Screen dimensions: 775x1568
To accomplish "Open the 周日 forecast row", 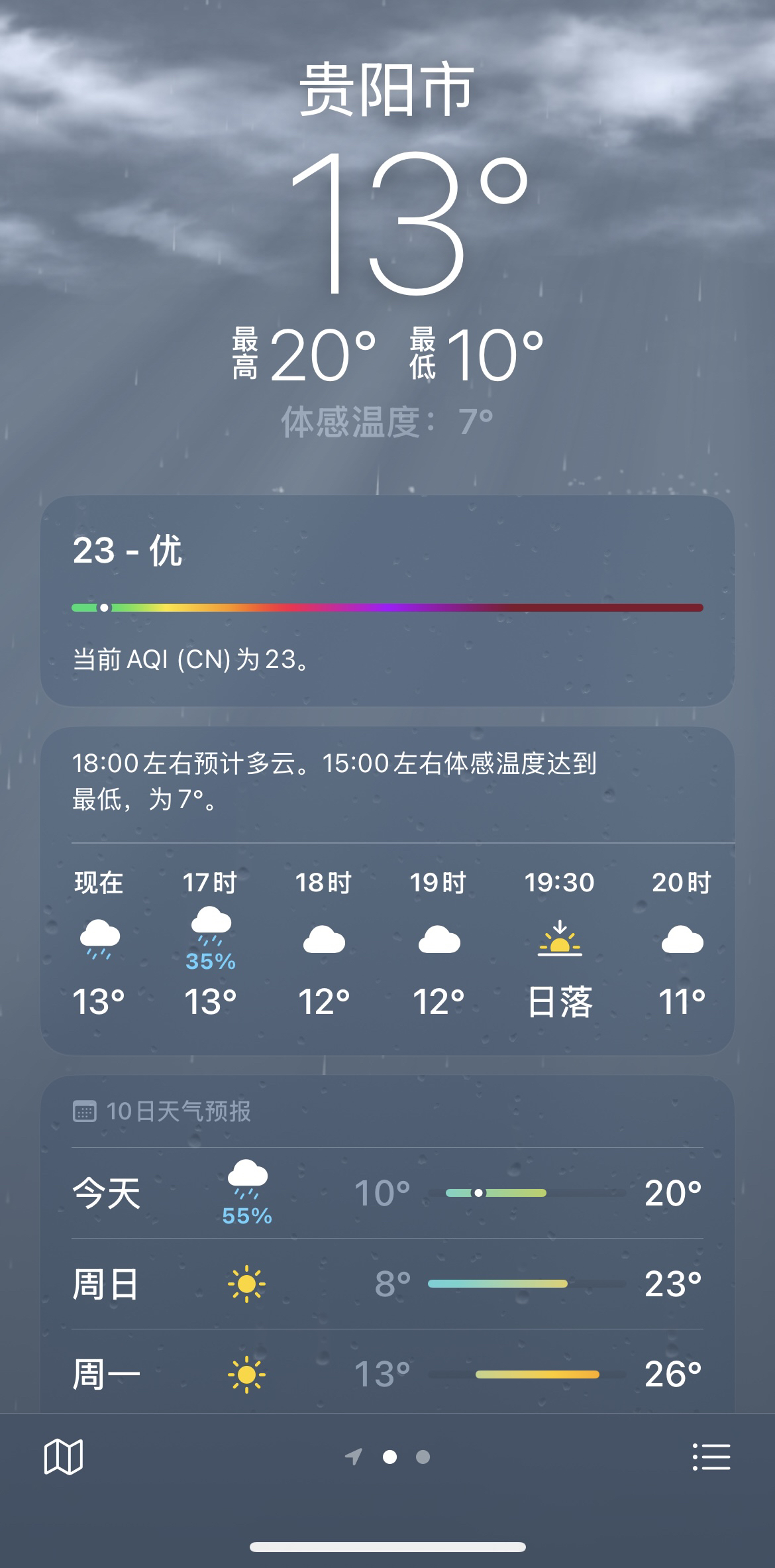I will [x=387, y=1284].
